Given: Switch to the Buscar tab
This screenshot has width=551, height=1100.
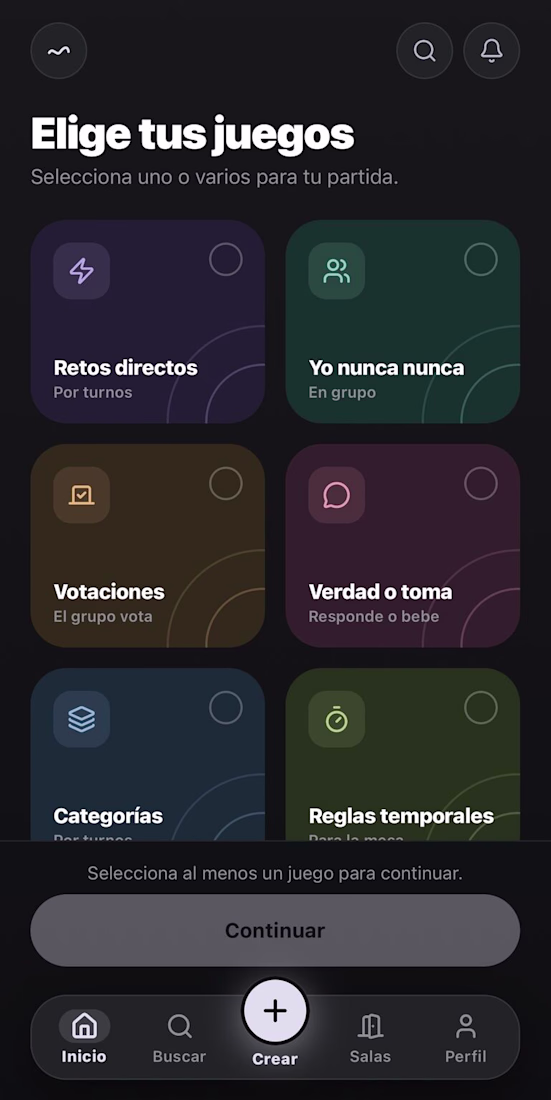Looking at the screenshot, I should click(x=180, y=1037).
